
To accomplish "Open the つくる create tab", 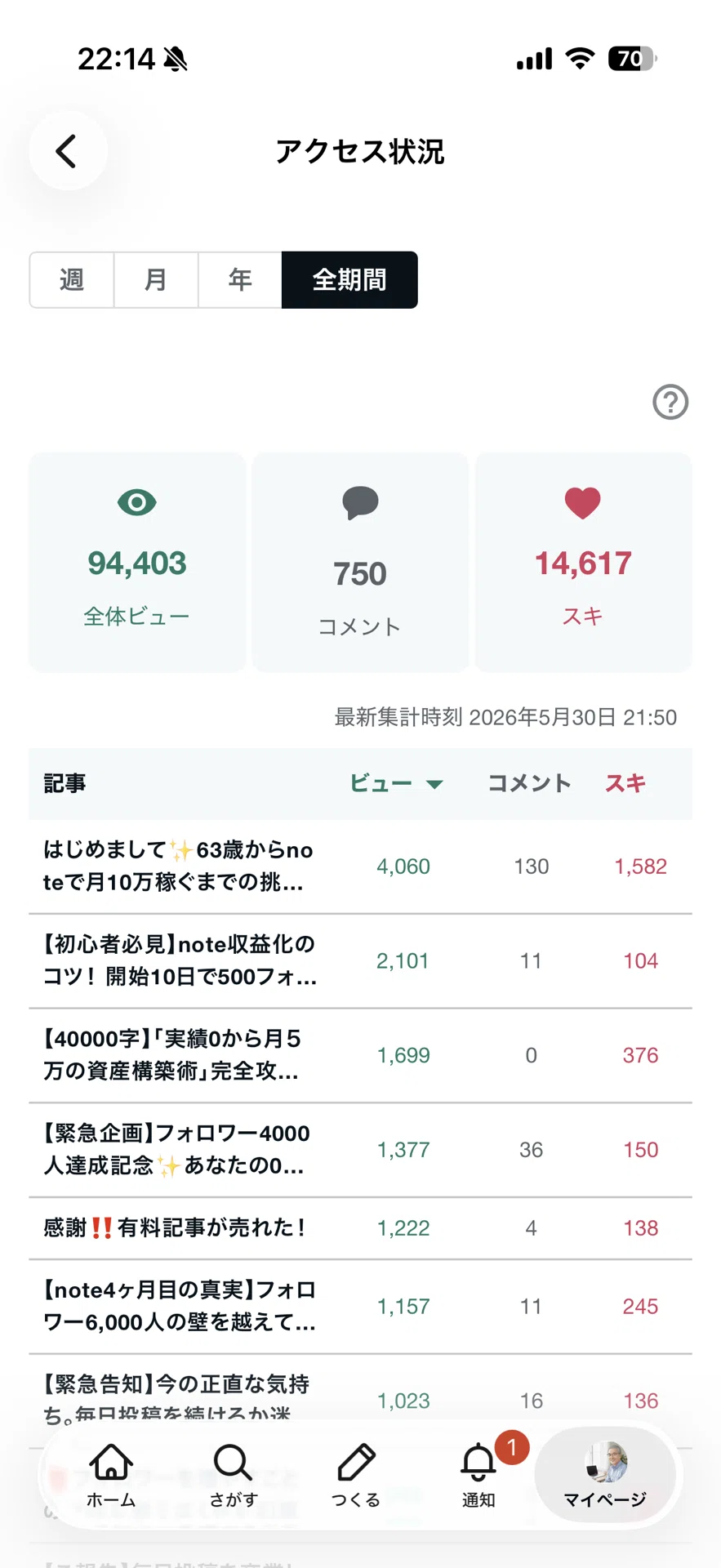I will click(x=356, y=1476).
